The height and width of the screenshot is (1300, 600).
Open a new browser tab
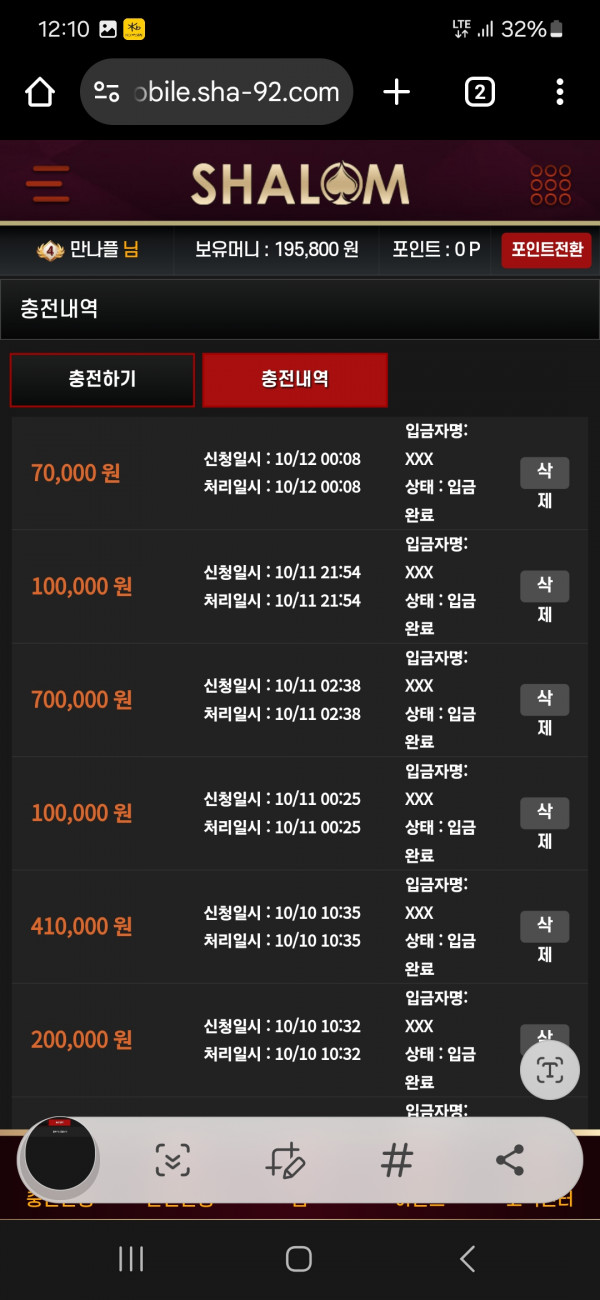click(397, 92)
